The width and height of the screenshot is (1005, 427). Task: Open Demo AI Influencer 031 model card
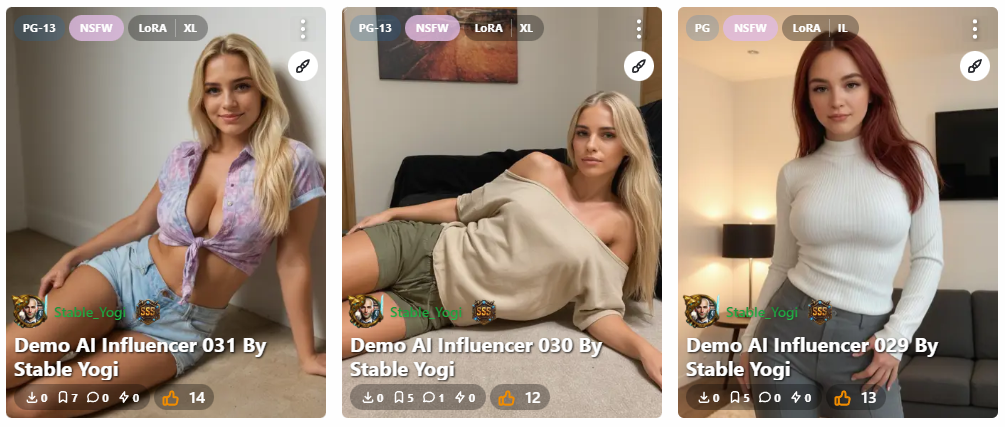pos(140,357)
